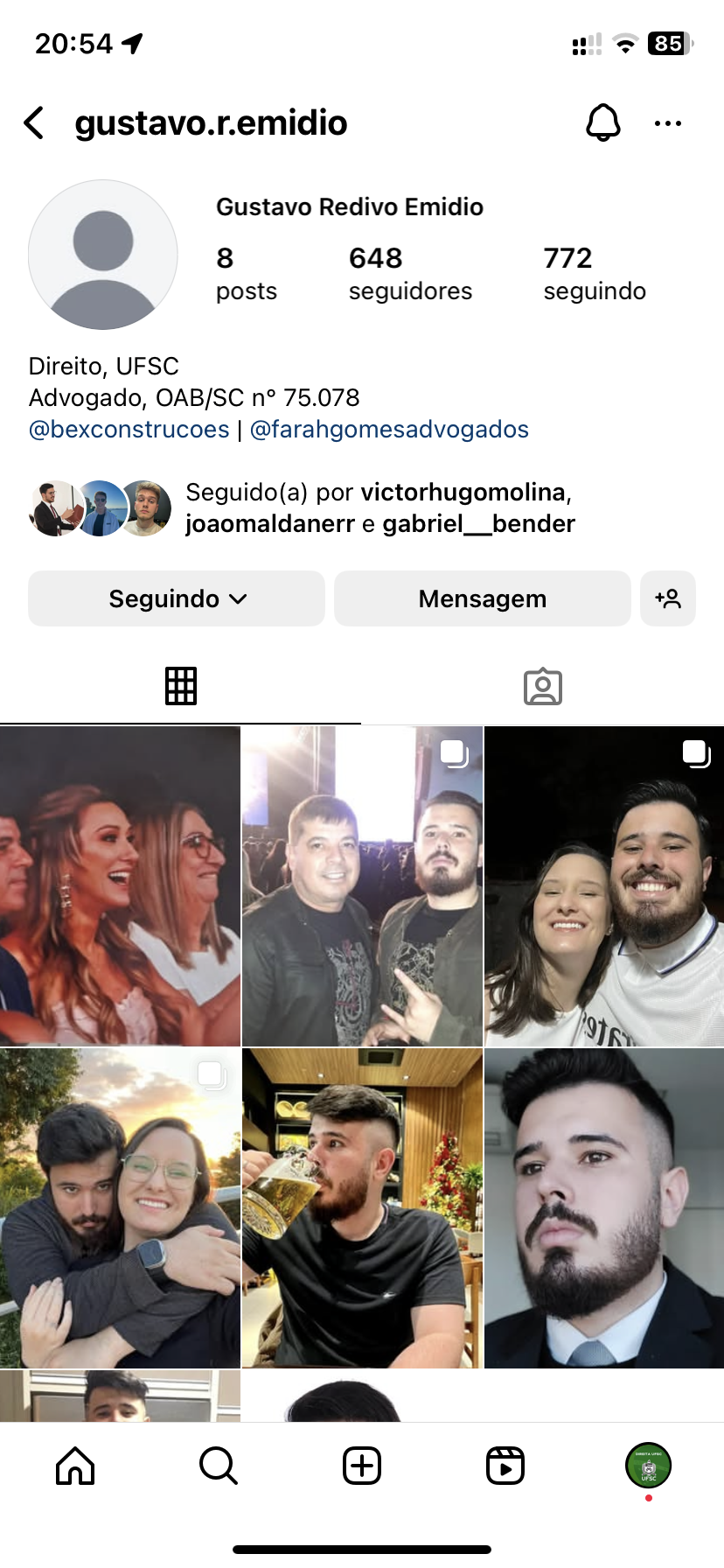Viewport: 724px width, 1568px height.
Task: Expand the Seguindo dropdown
Action: click(x=177, y=598)
